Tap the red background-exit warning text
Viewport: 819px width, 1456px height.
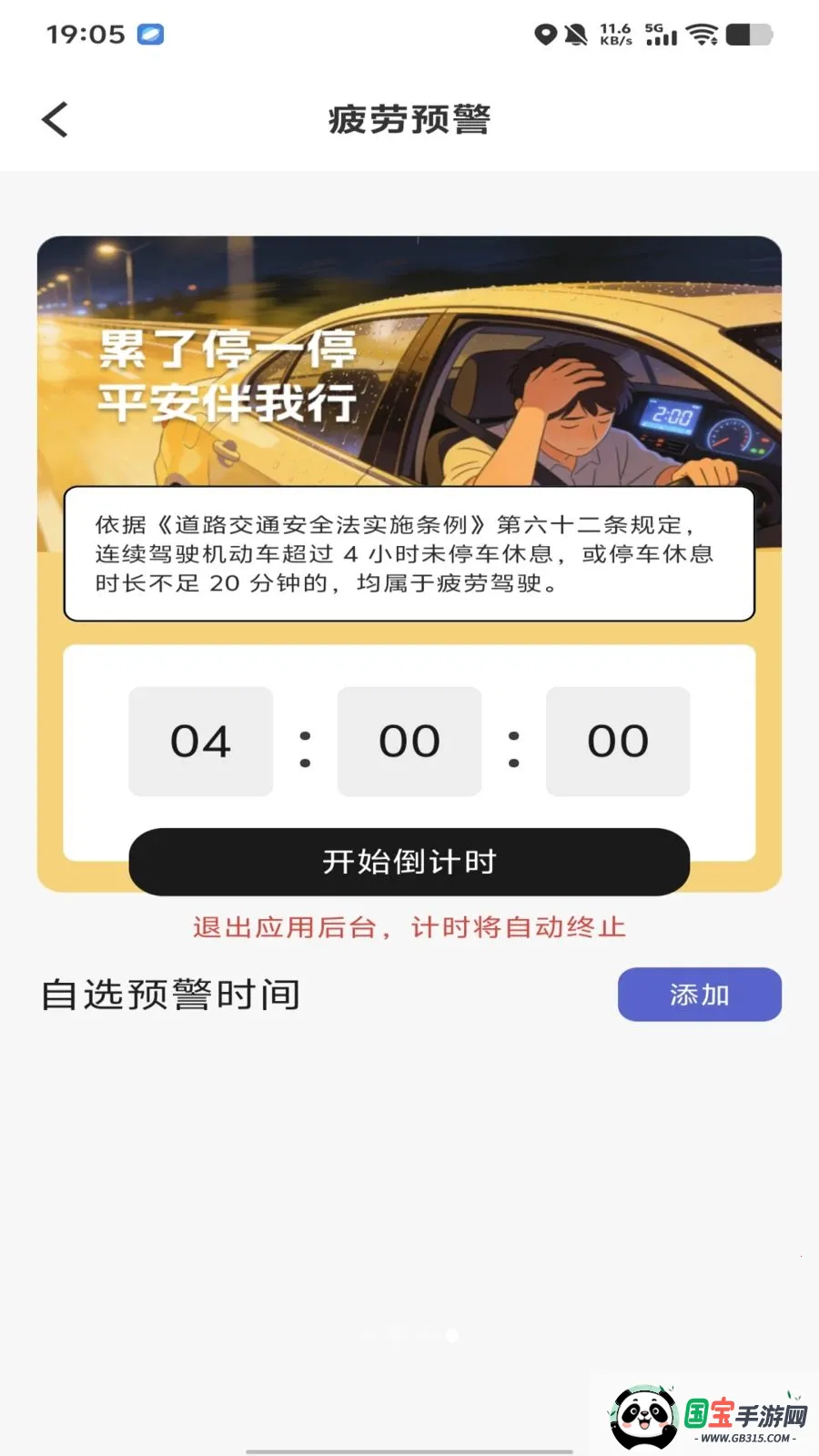pyautogui.click(x=409, y=926)
